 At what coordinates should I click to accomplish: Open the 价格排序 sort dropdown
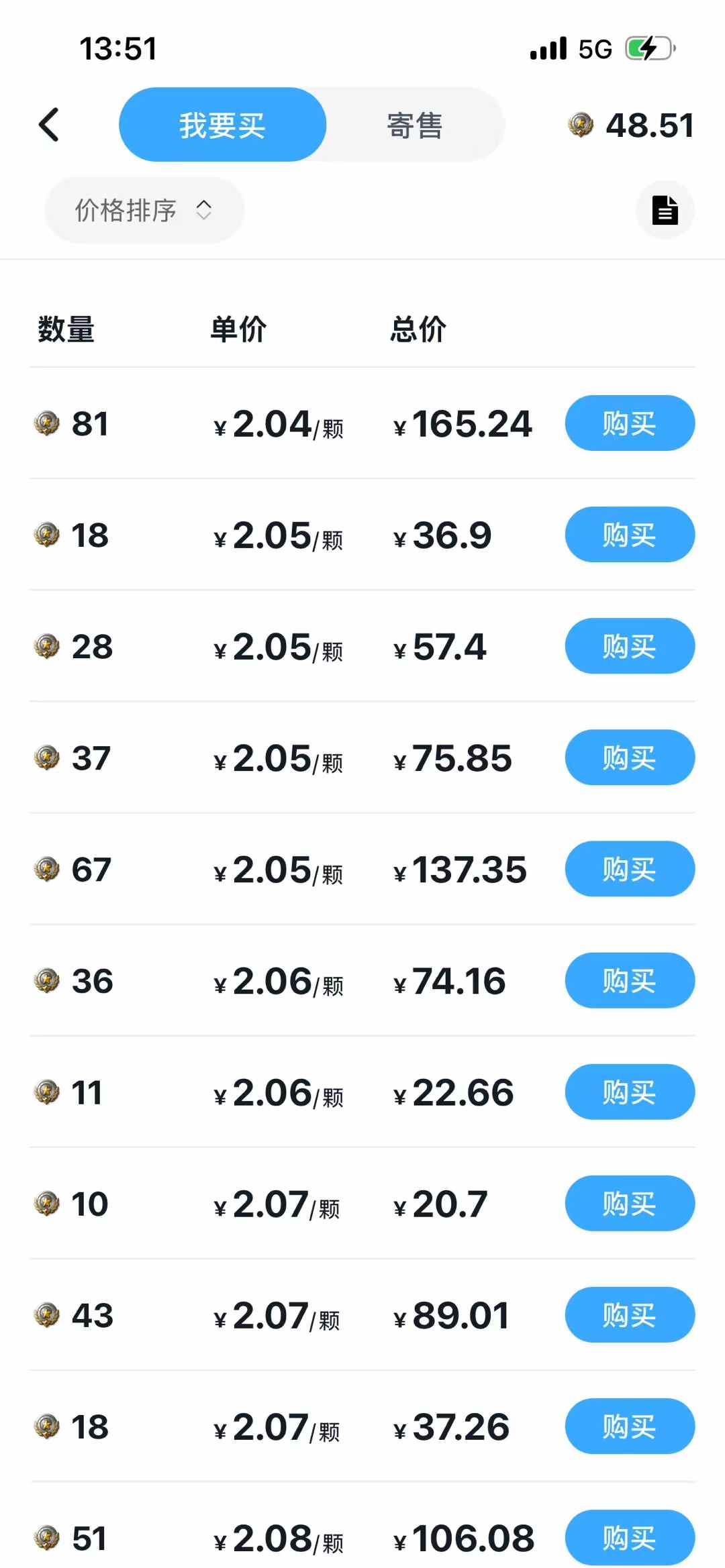pos(144,210)
